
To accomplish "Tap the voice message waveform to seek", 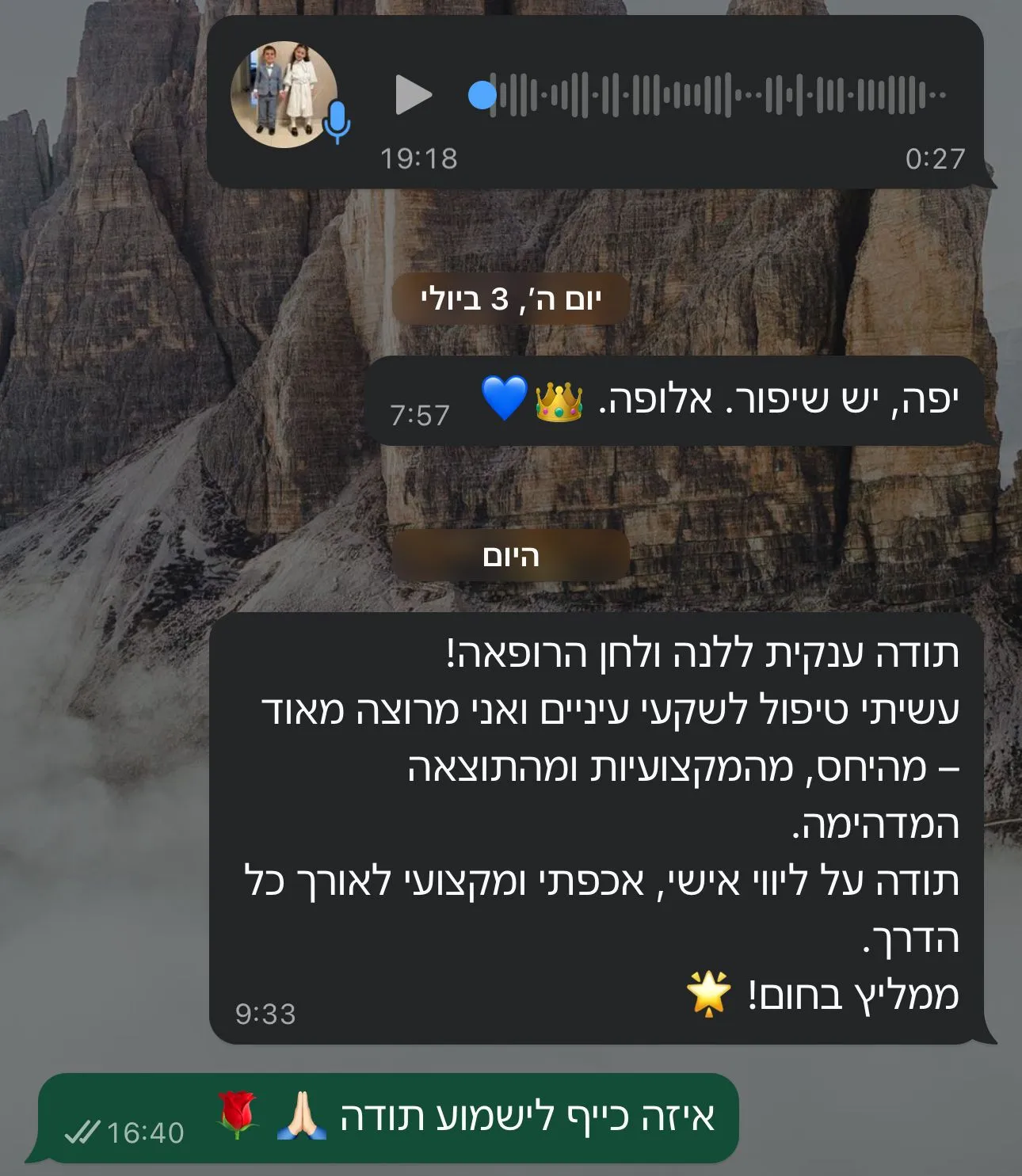I will pos(713,95).
